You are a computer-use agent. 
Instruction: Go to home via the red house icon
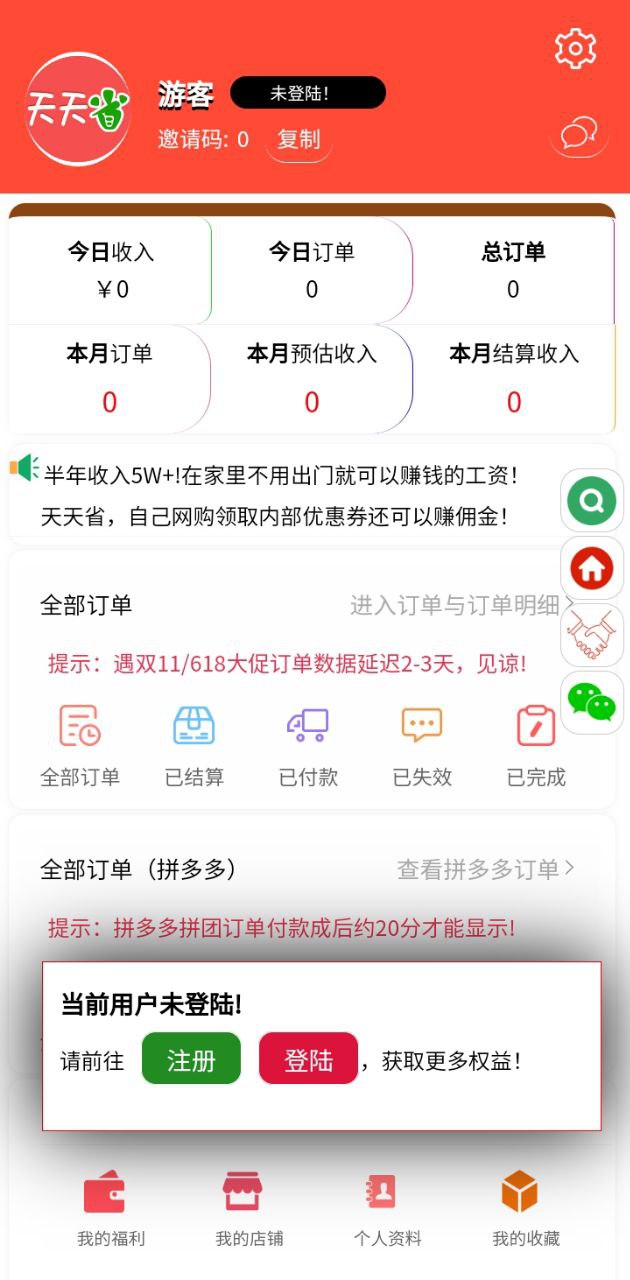pos(592,568)
